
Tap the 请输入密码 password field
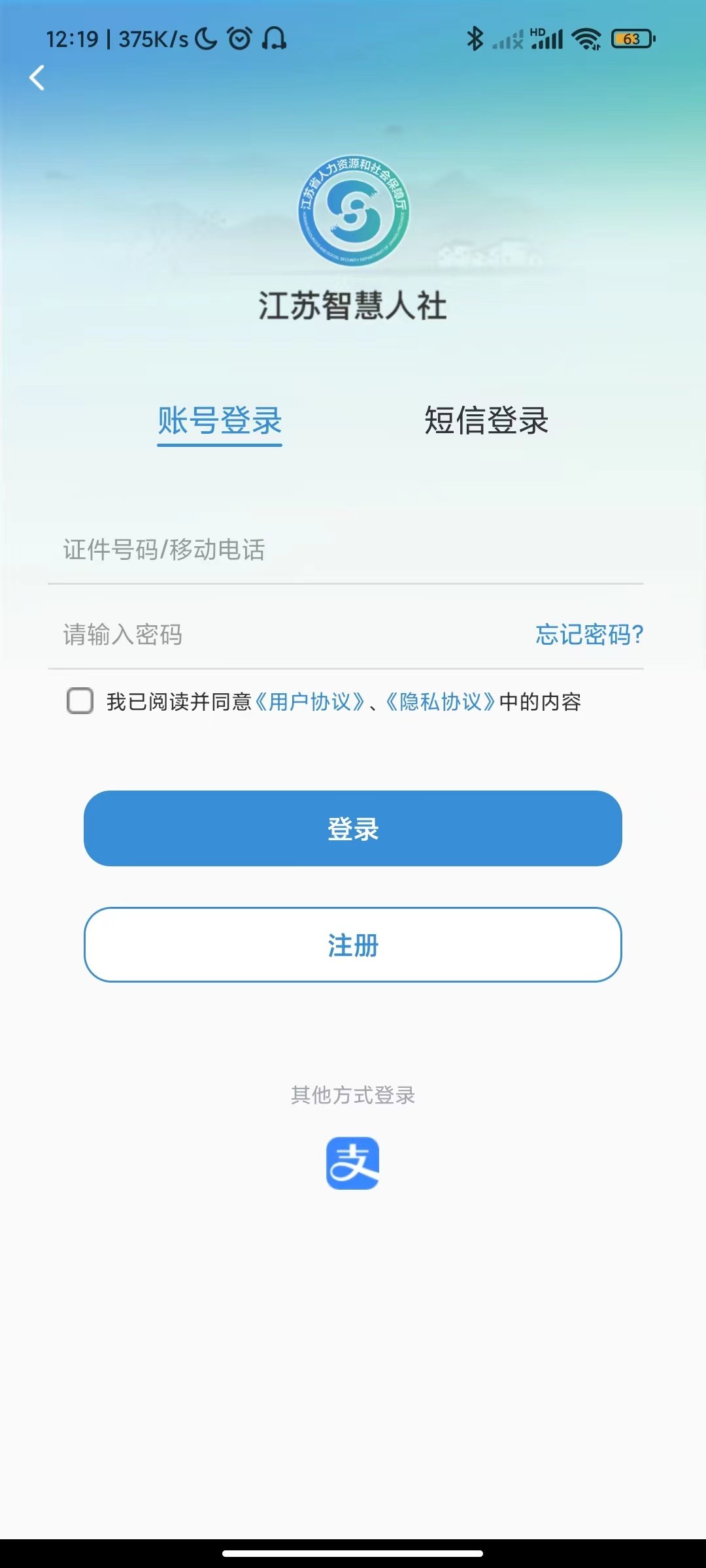coord(288,635)
